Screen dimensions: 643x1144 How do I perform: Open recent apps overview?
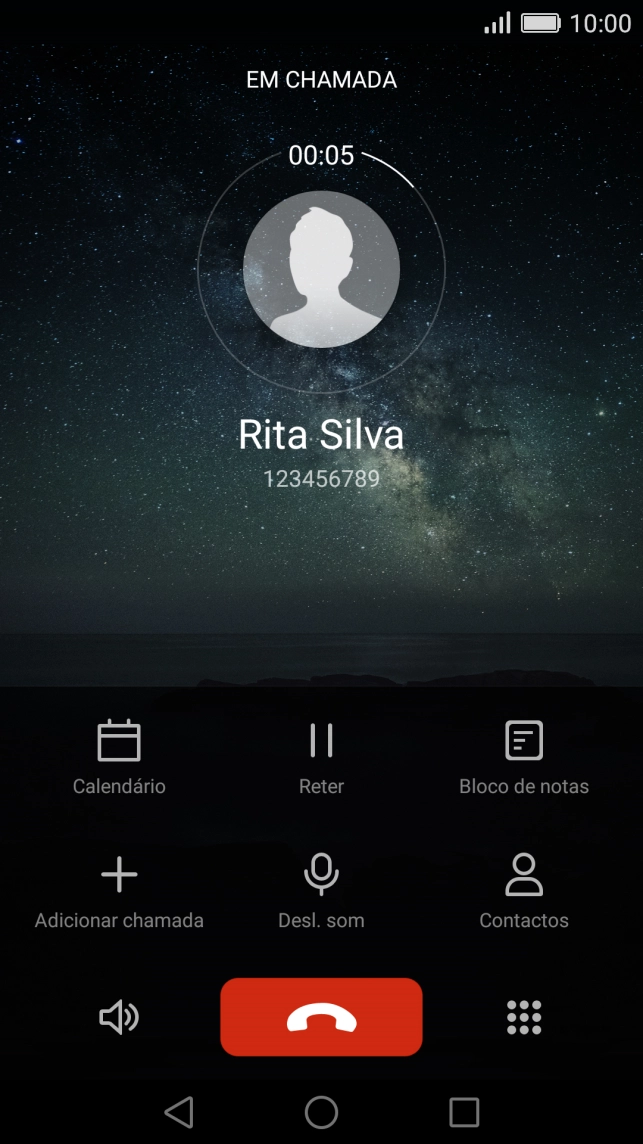click(464, 1111)
